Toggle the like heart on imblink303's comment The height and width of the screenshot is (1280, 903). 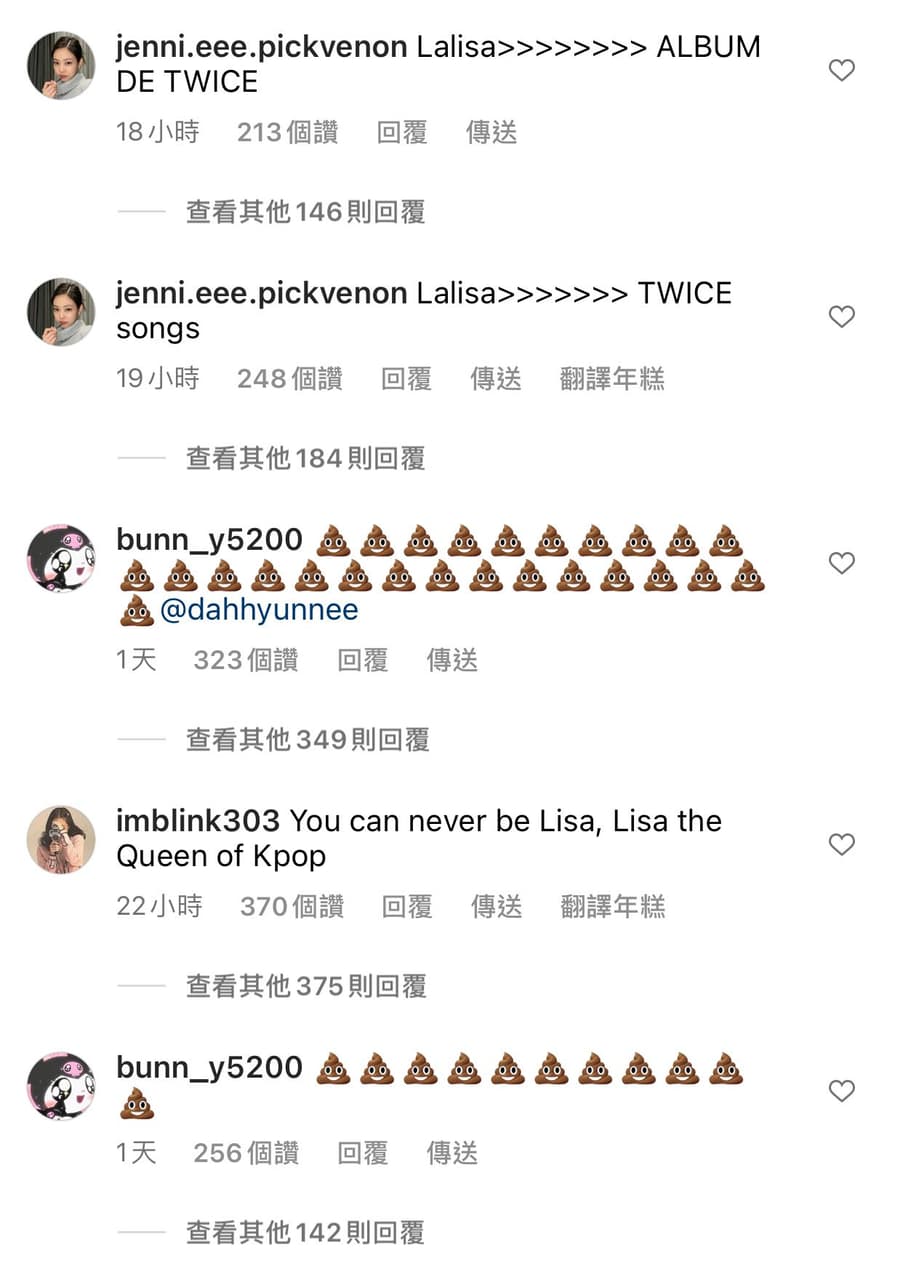pos(841,845)
